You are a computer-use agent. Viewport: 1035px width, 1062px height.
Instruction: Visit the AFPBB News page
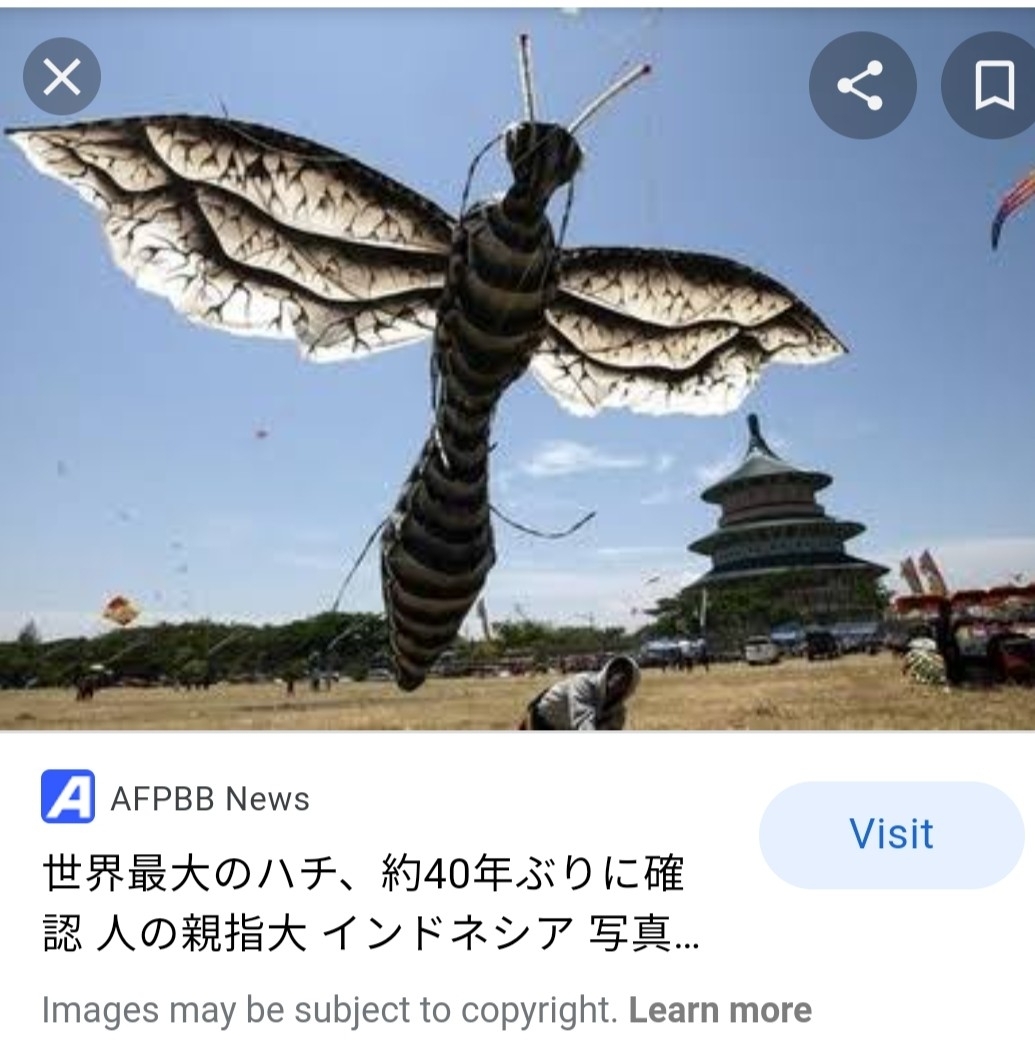pyautogui.click(x=891, y=835)
